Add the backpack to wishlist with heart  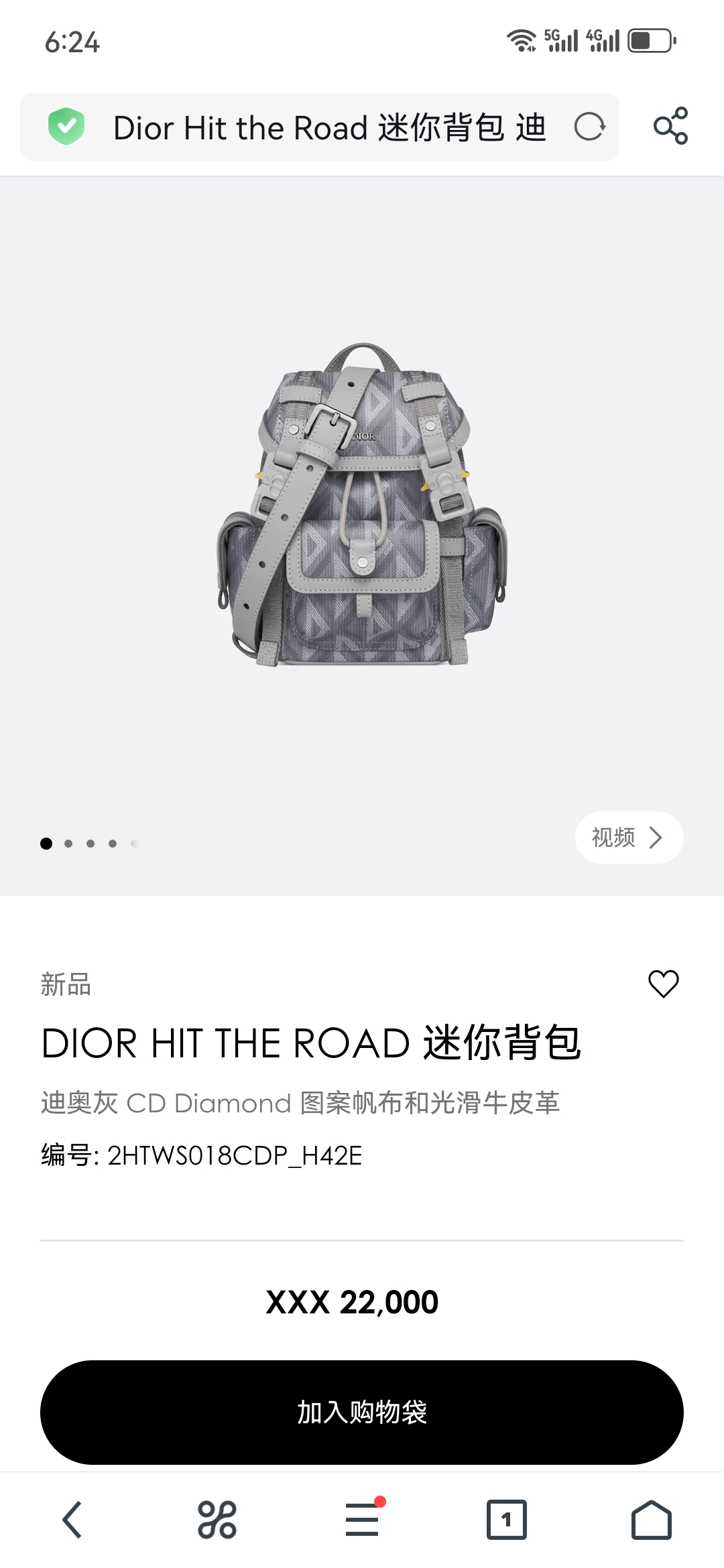tap(663, 984)
